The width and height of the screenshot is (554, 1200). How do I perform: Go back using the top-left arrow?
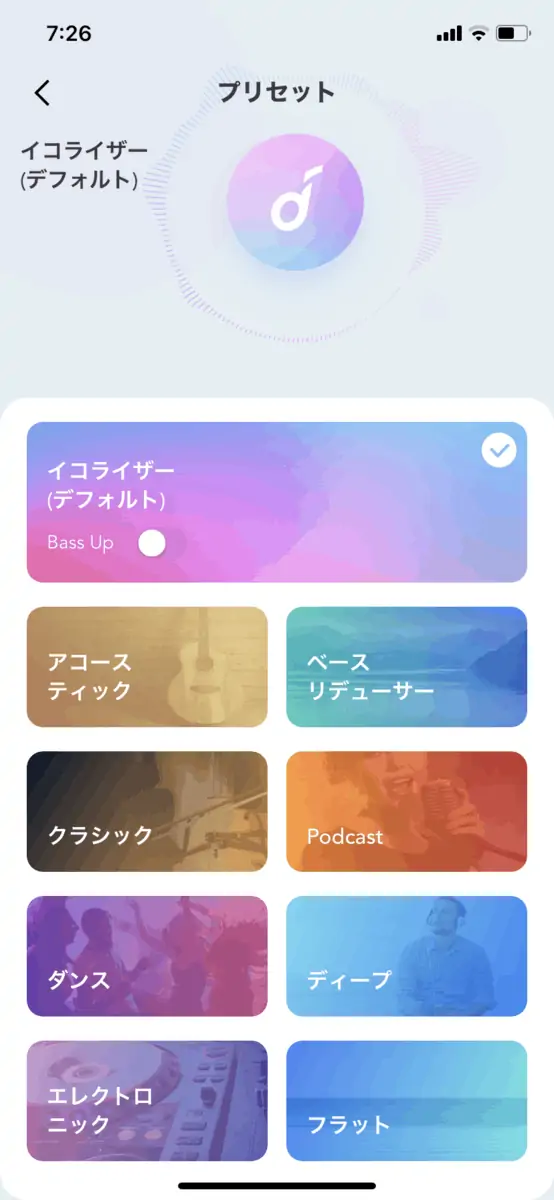pos(42,93)
